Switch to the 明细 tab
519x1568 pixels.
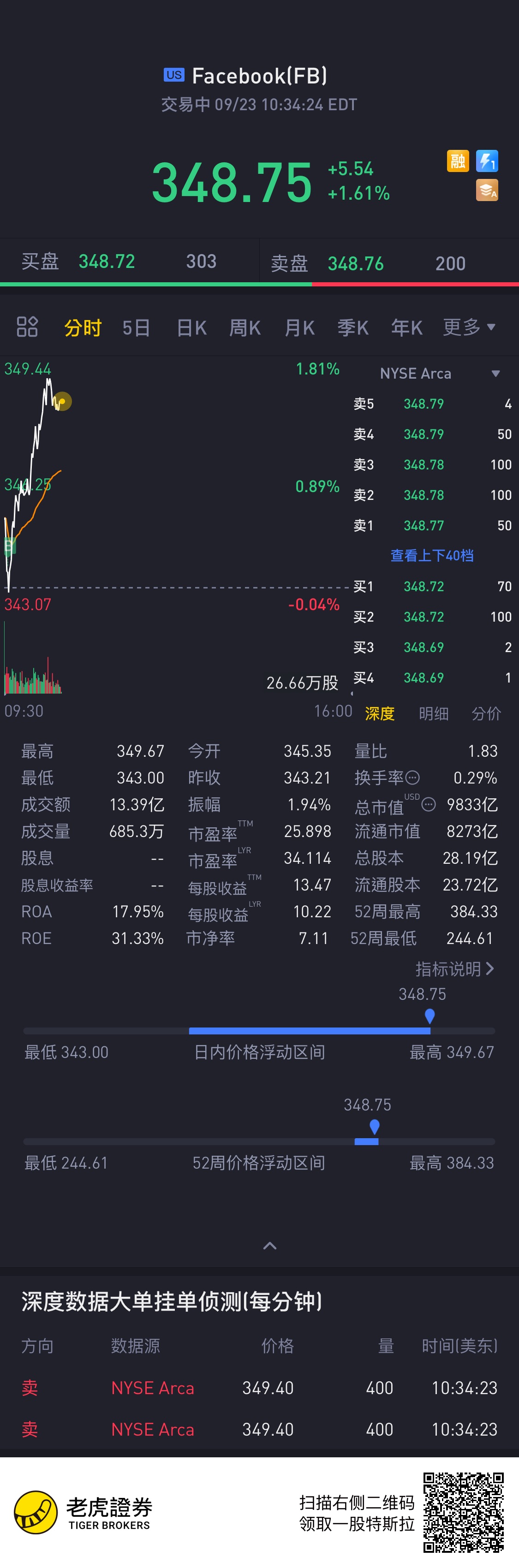433,713
